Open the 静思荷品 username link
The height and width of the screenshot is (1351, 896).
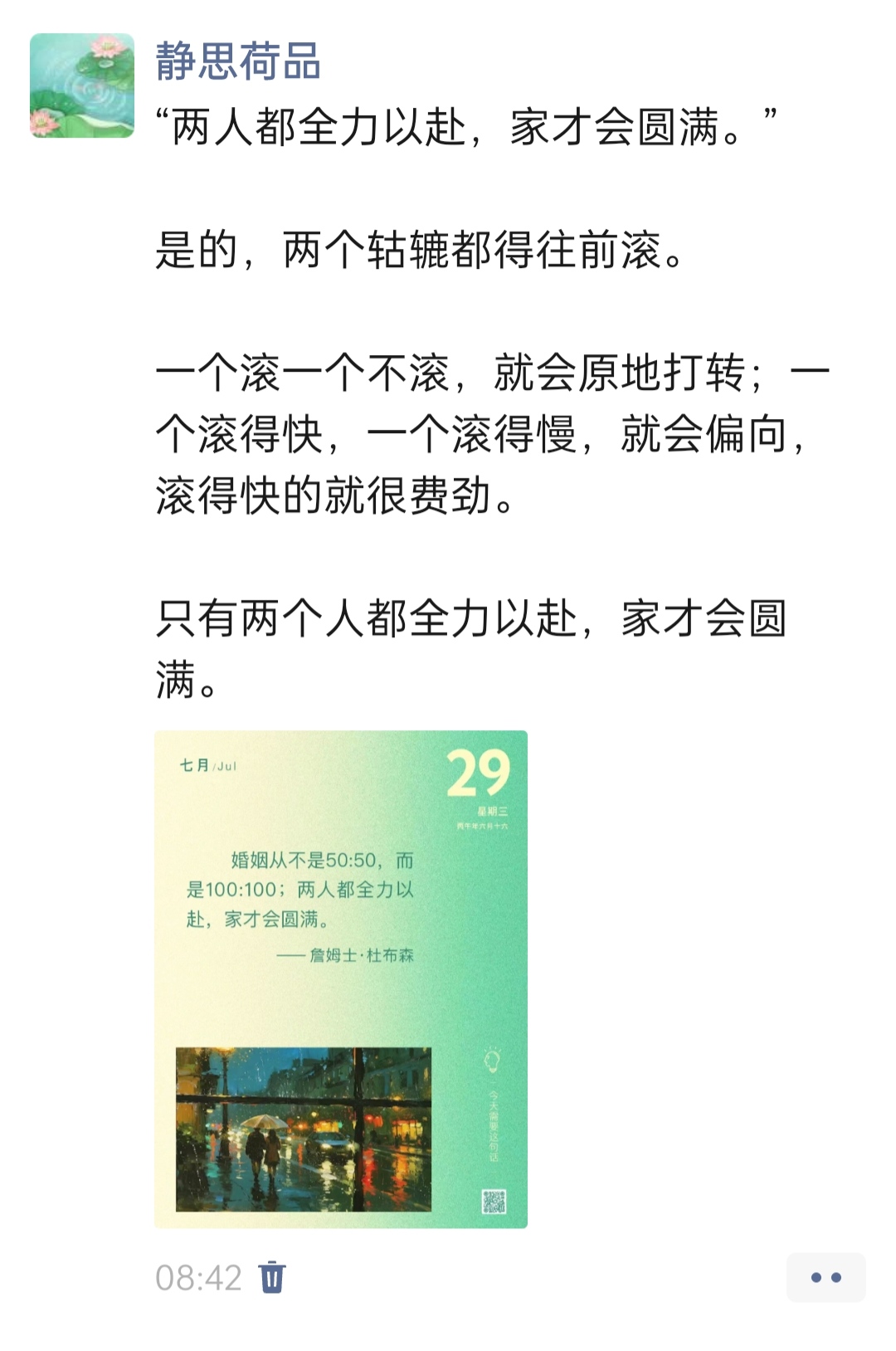238,62
